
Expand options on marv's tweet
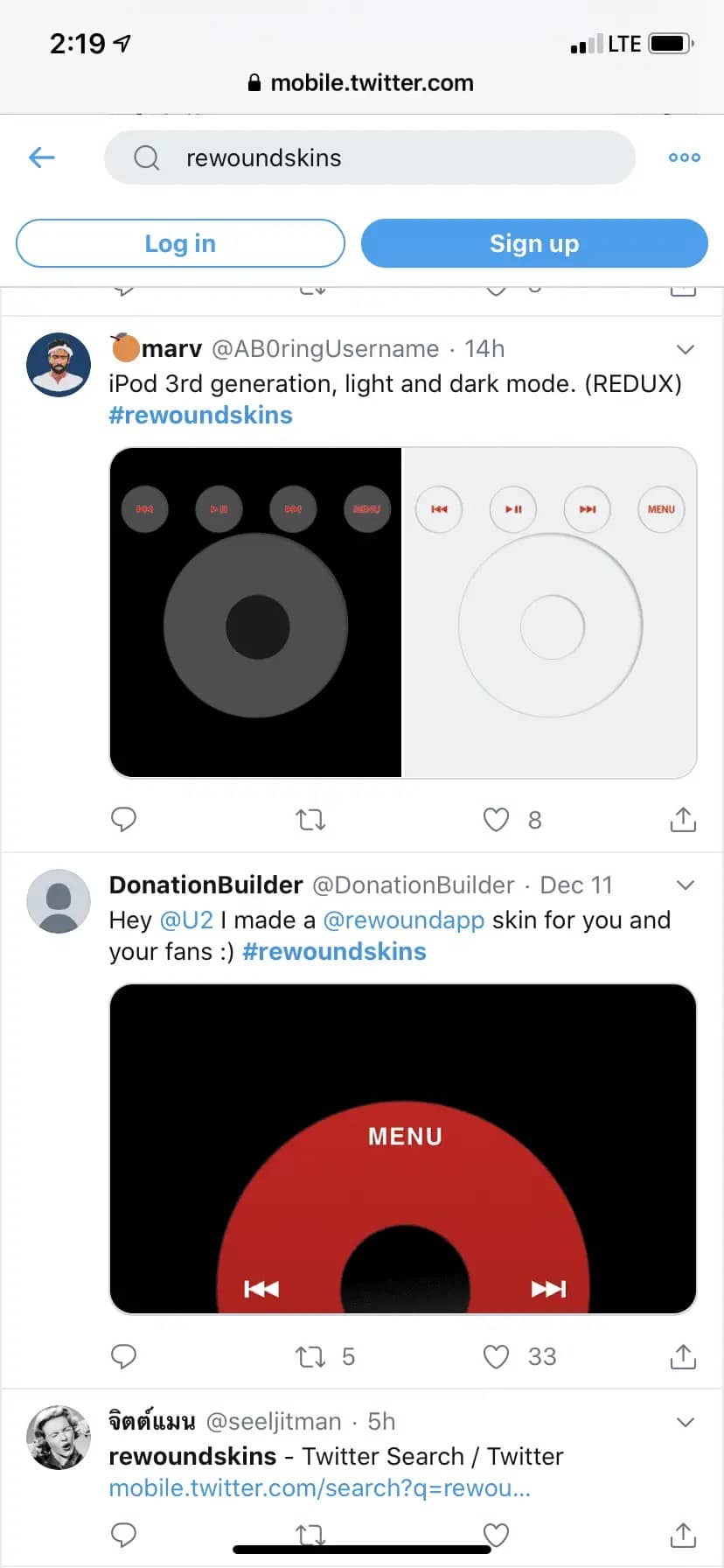[686, 349]
